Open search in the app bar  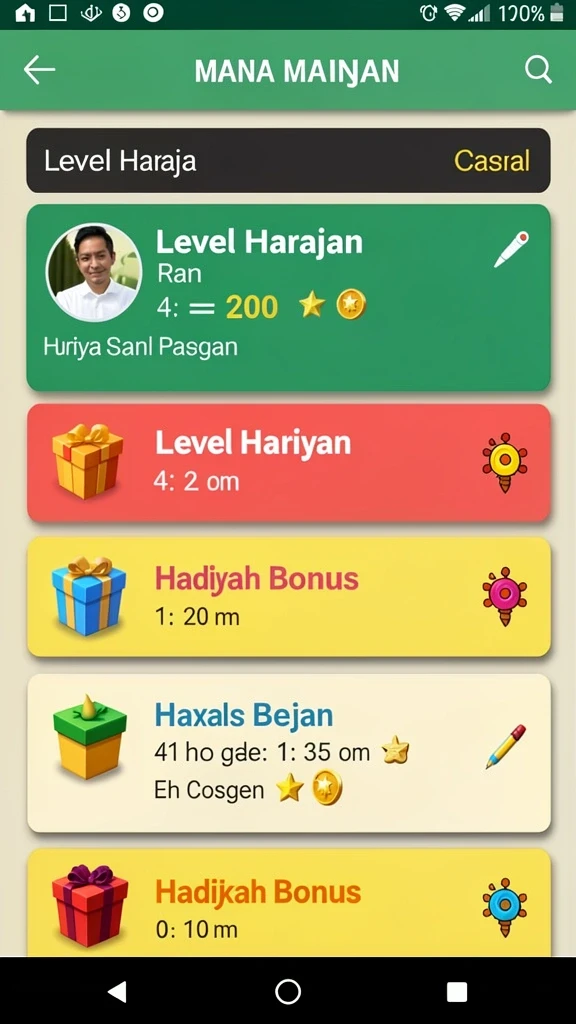pyautogui.click(x=538, y=69)
